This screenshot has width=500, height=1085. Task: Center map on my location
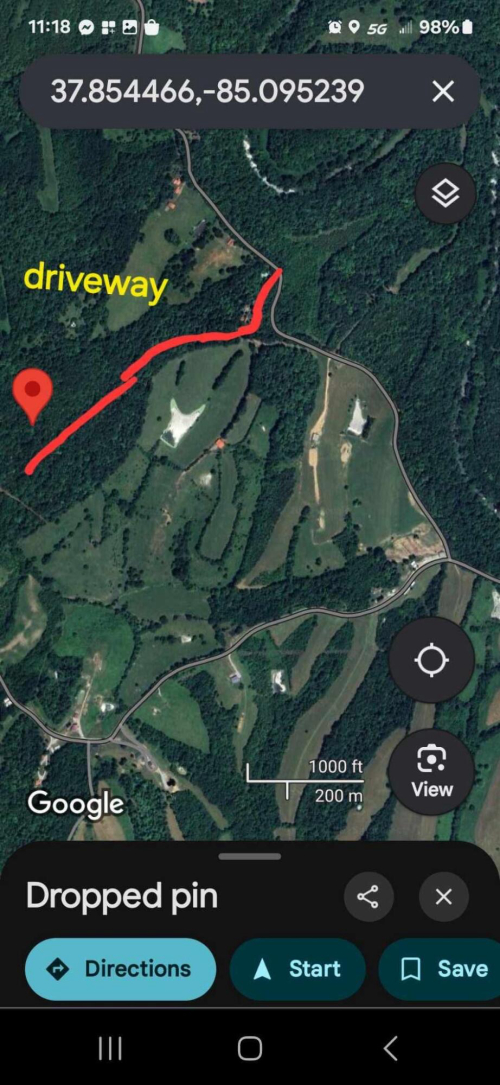(x=432, y=660)
